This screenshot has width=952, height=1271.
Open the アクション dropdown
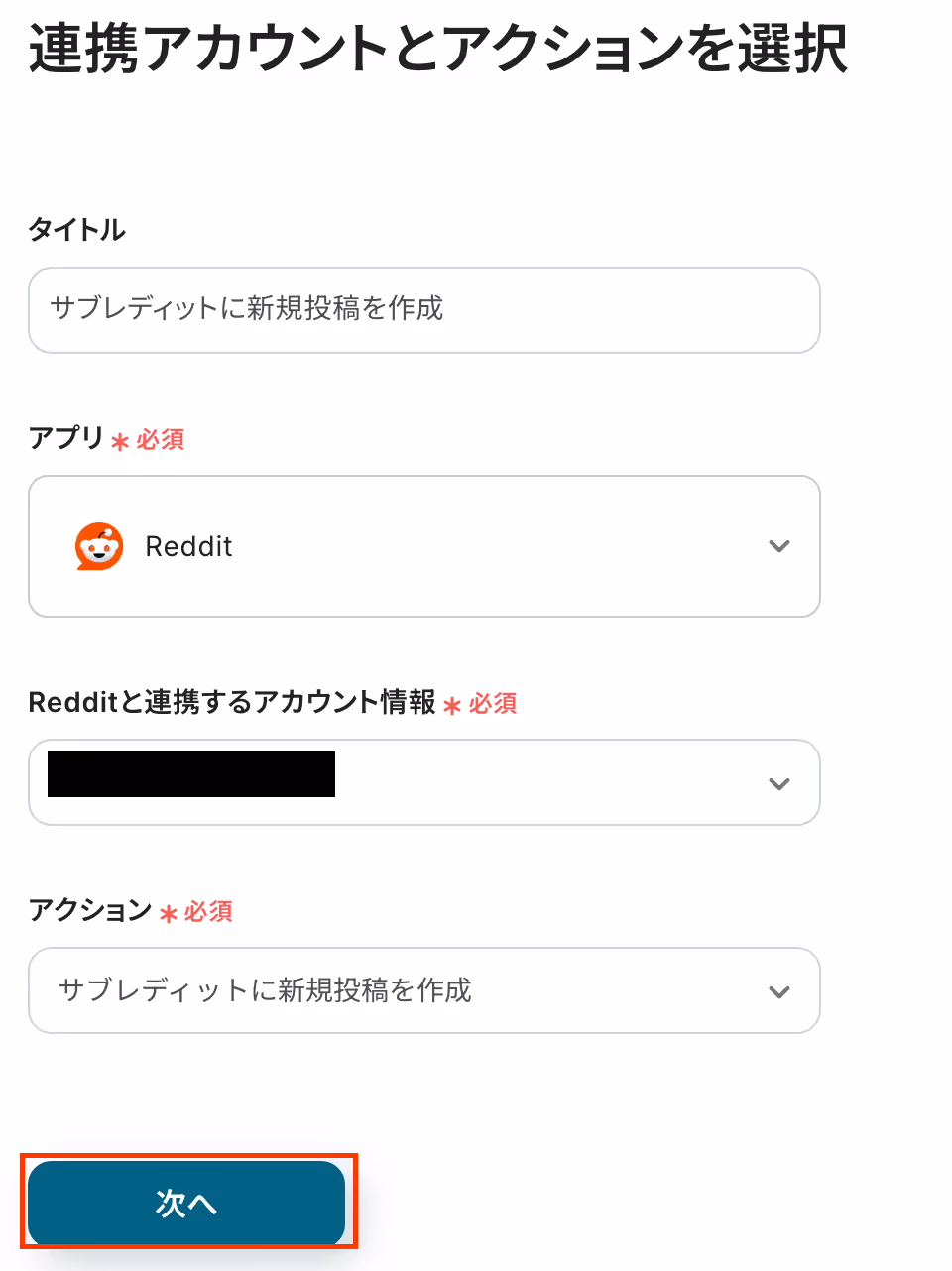click(423, 990)
